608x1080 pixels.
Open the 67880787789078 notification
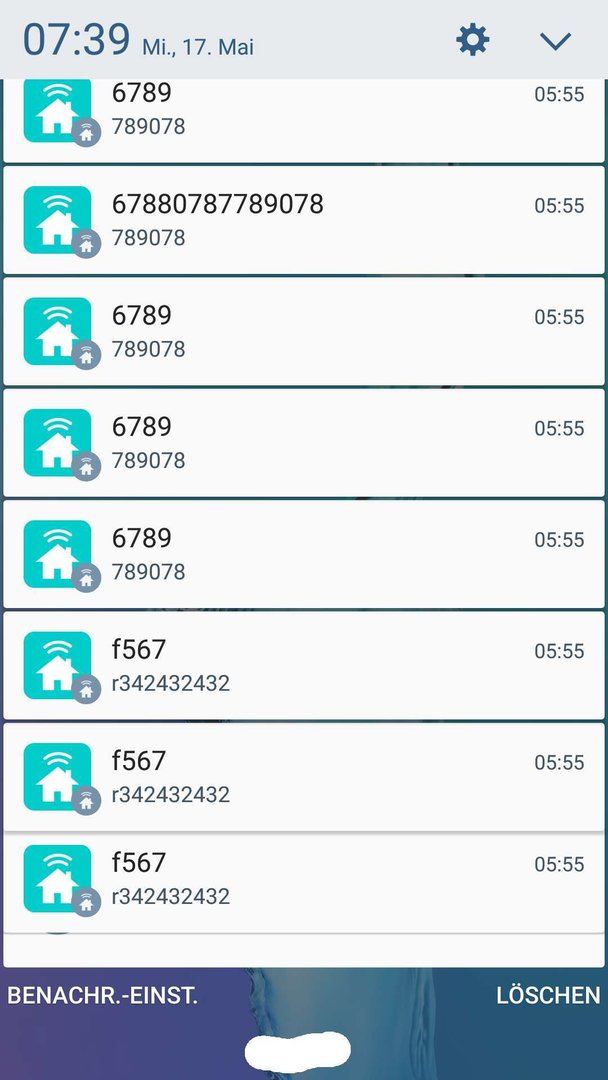click(x=304, y=220)
